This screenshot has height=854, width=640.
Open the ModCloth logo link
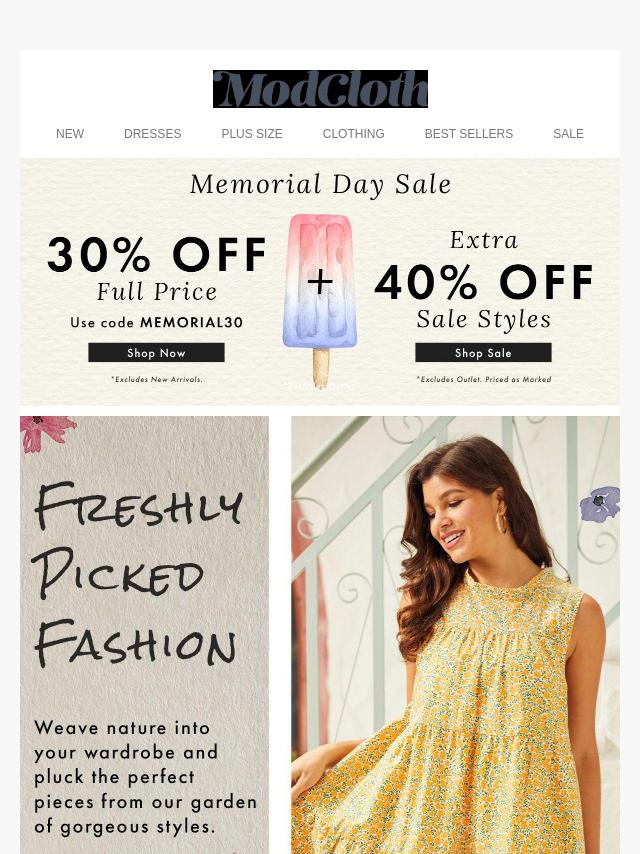tap(320, 89)
